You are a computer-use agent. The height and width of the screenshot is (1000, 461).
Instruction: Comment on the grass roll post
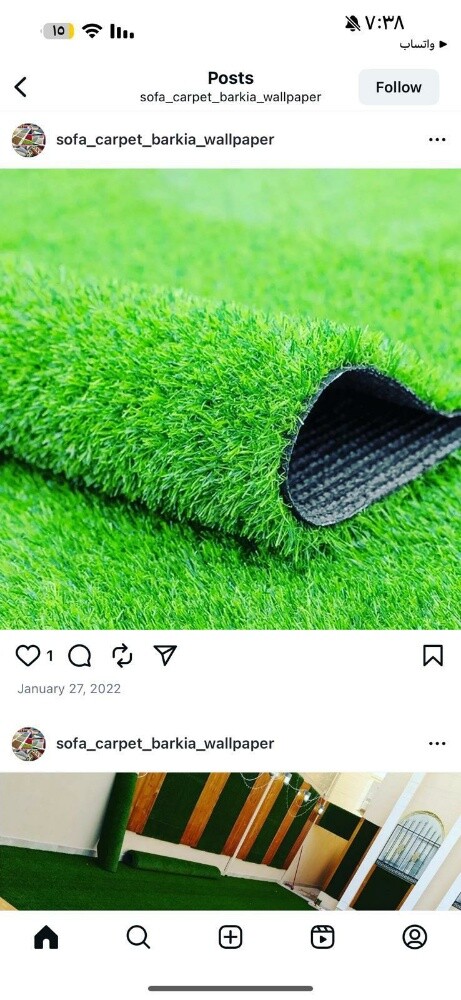(80, 655)
